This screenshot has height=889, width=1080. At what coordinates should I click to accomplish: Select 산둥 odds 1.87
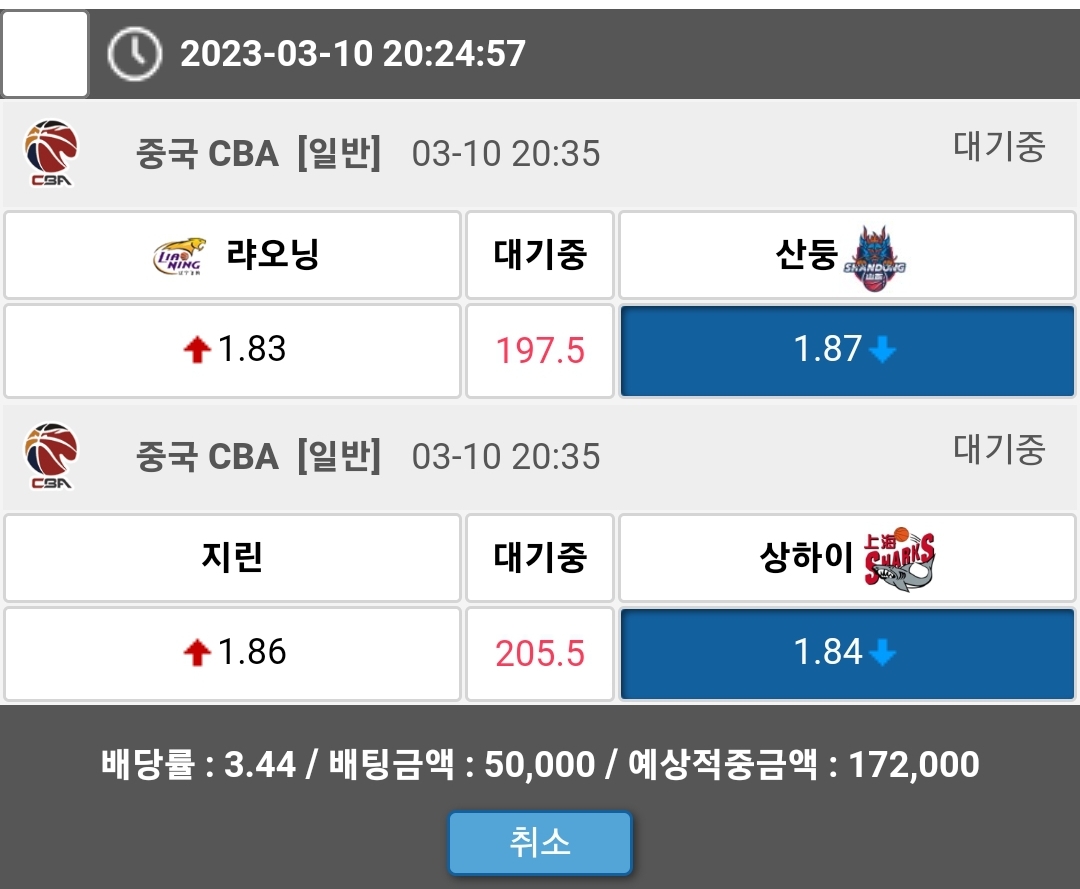[847, 351]
